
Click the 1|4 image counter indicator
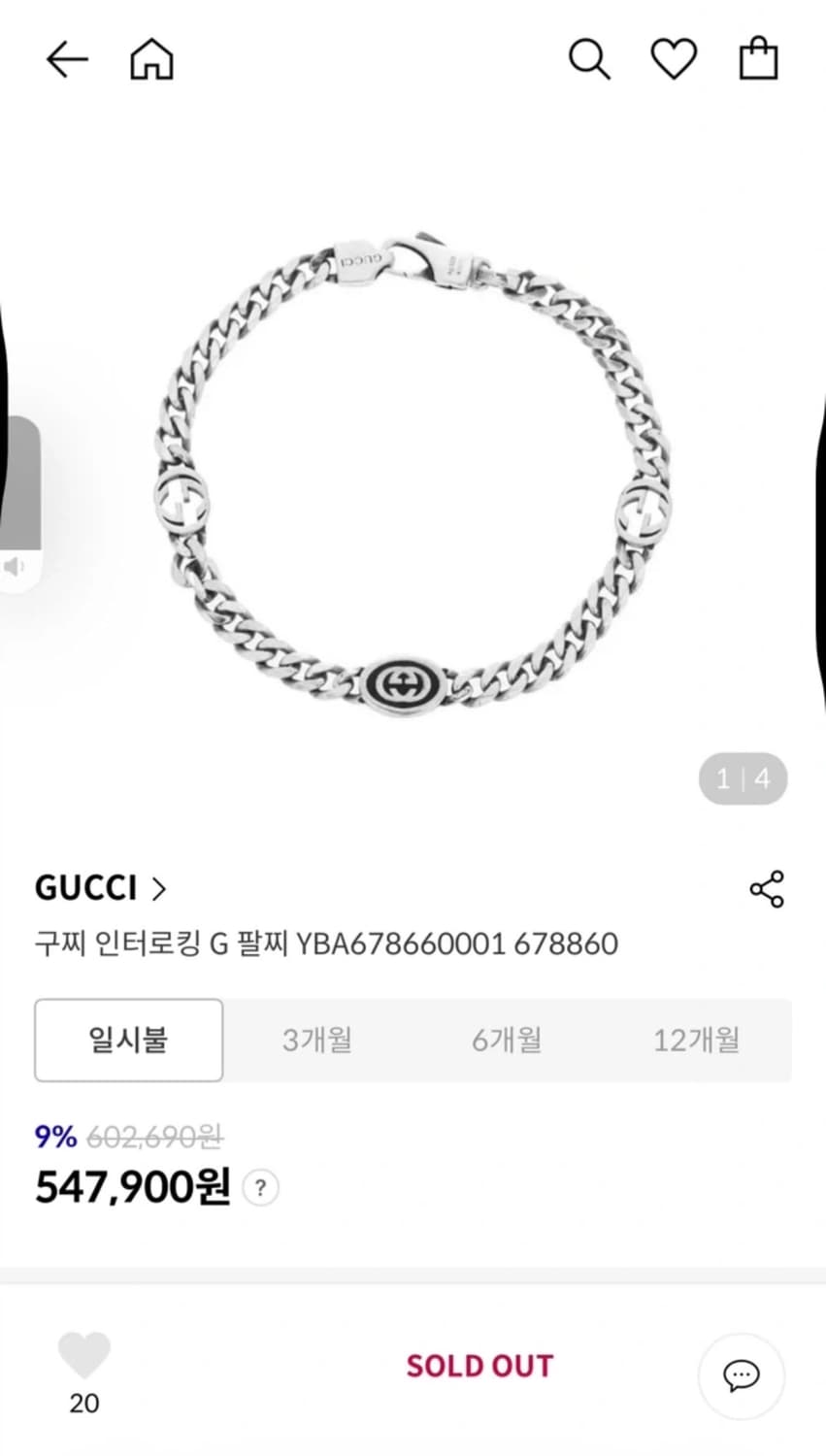click(x=743, y=778)
